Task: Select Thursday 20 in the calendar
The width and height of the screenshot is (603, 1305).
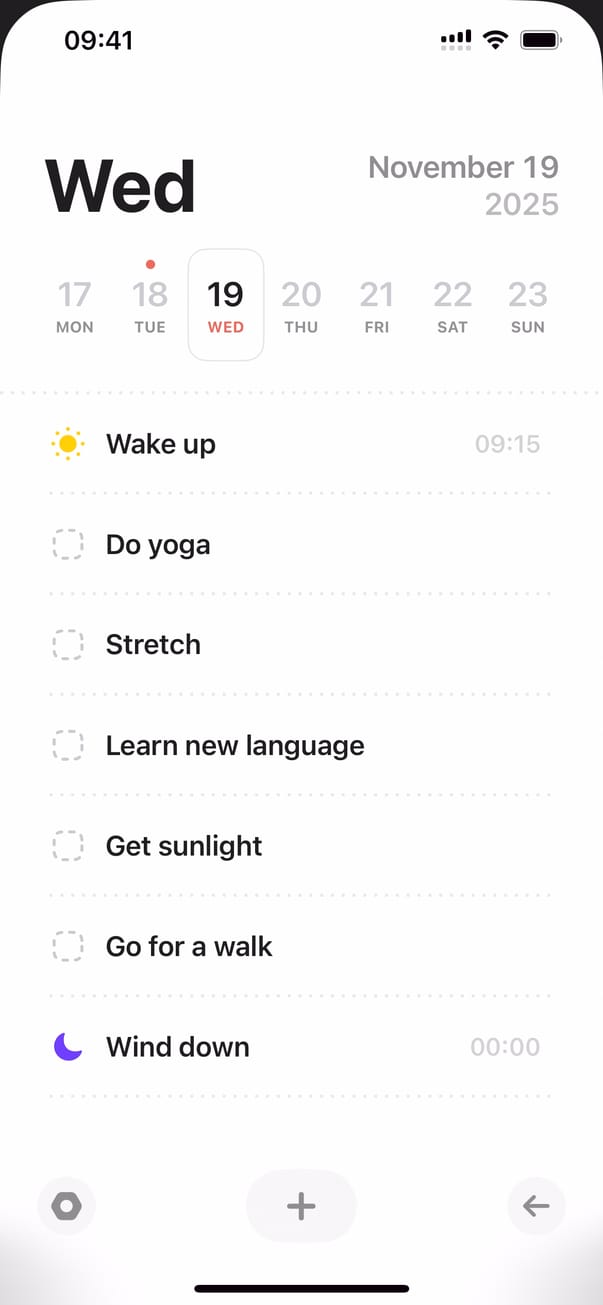Action: (301, 305)
